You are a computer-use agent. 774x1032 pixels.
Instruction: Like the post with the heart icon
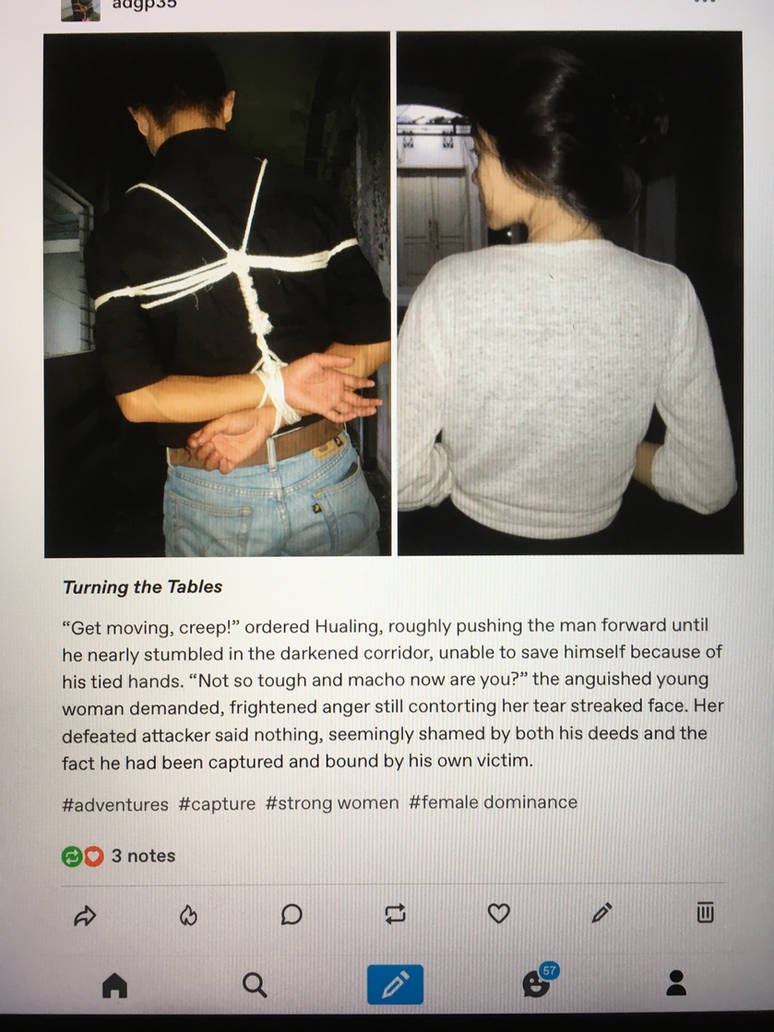pyautogui.click(x=498, y=913)
